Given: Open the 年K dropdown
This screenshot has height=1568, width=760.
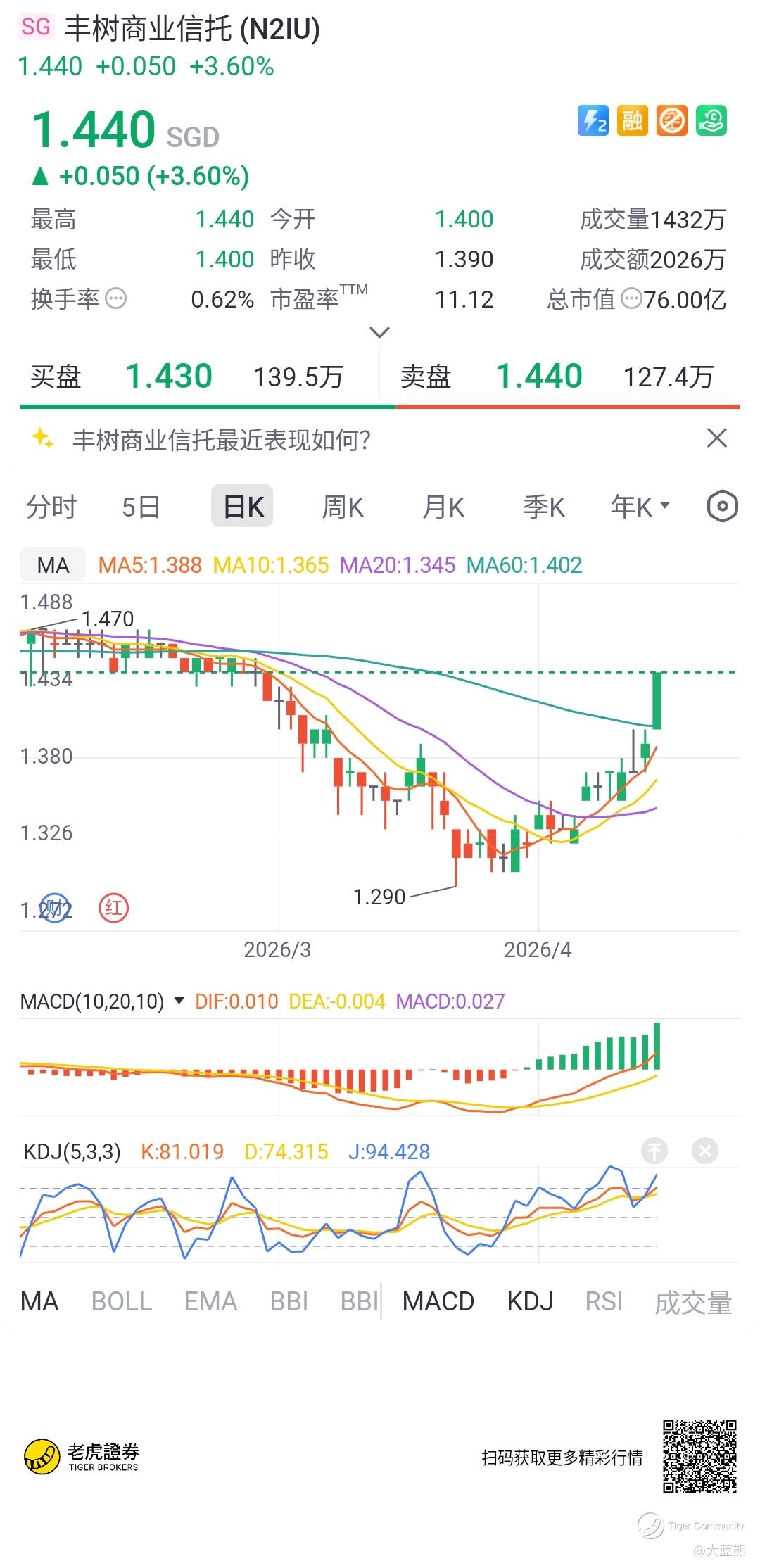Looking at the screenshot, I should [640, 506].
